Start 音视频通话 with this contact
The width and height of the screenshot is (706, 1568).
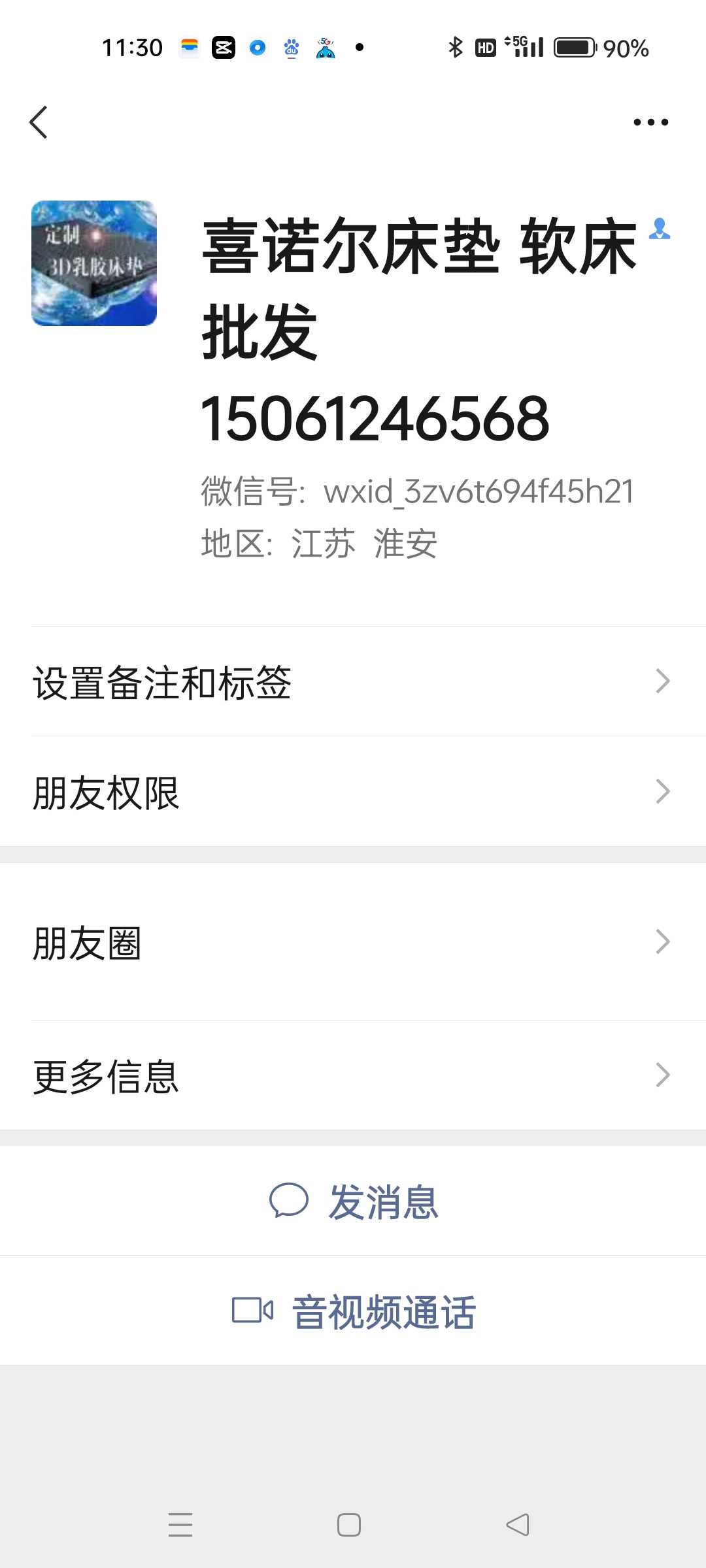tap(353, 1311)
